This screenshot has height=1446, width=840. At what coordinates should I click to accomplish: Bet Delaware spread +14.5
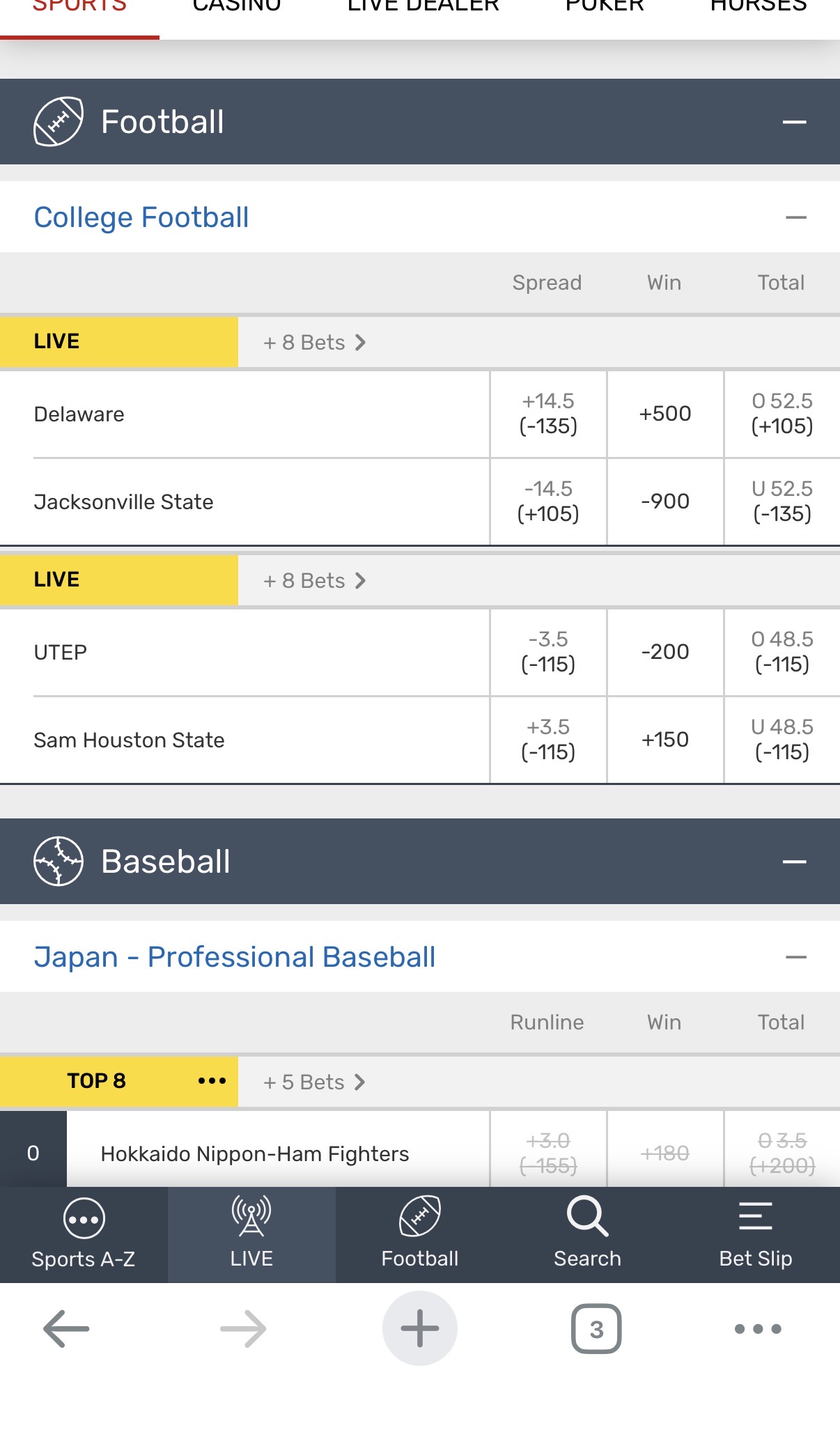pyautogui.click(x=548, y=414)
